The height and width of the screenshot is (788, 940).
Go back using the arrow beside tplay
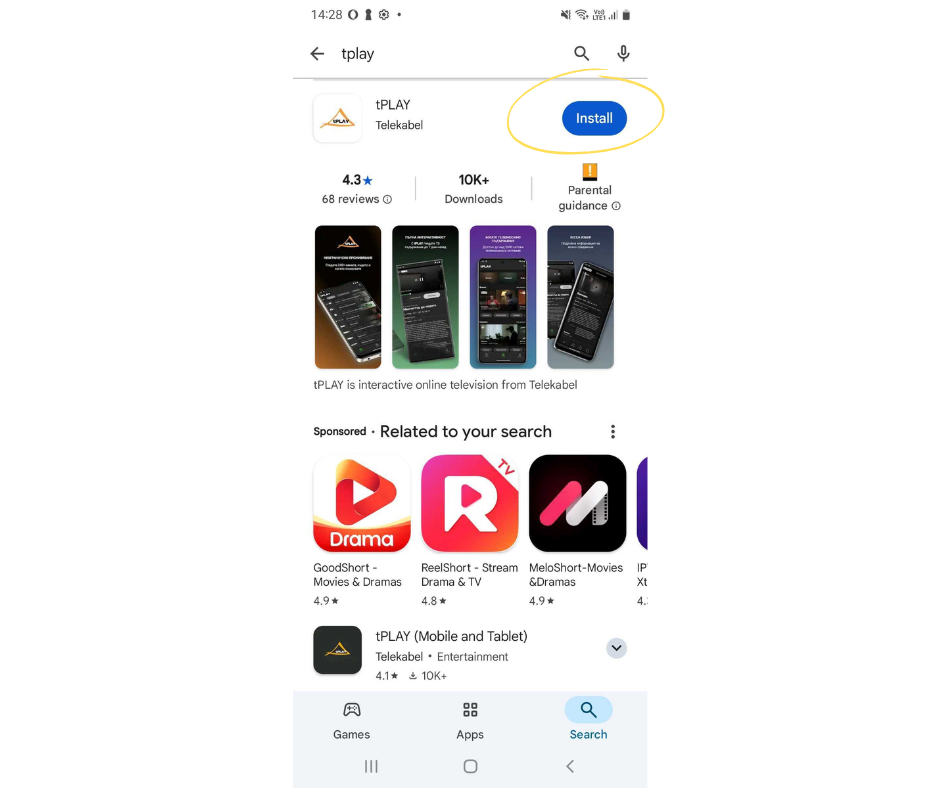pos(317,54)
